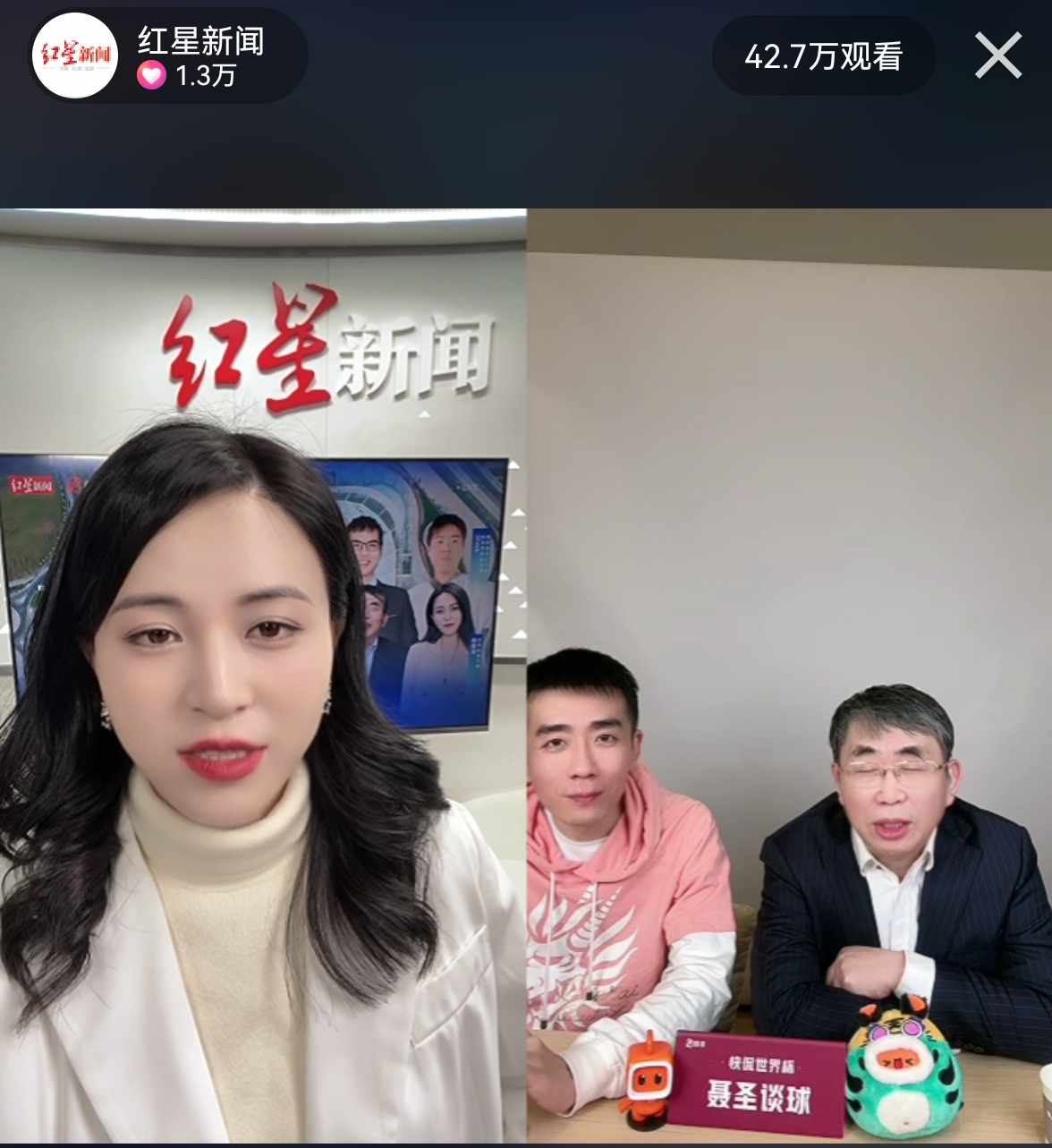Open the 42.7万观看 viewer list
Screen dimensions: 1052x1148
click(x=823, y=56)
